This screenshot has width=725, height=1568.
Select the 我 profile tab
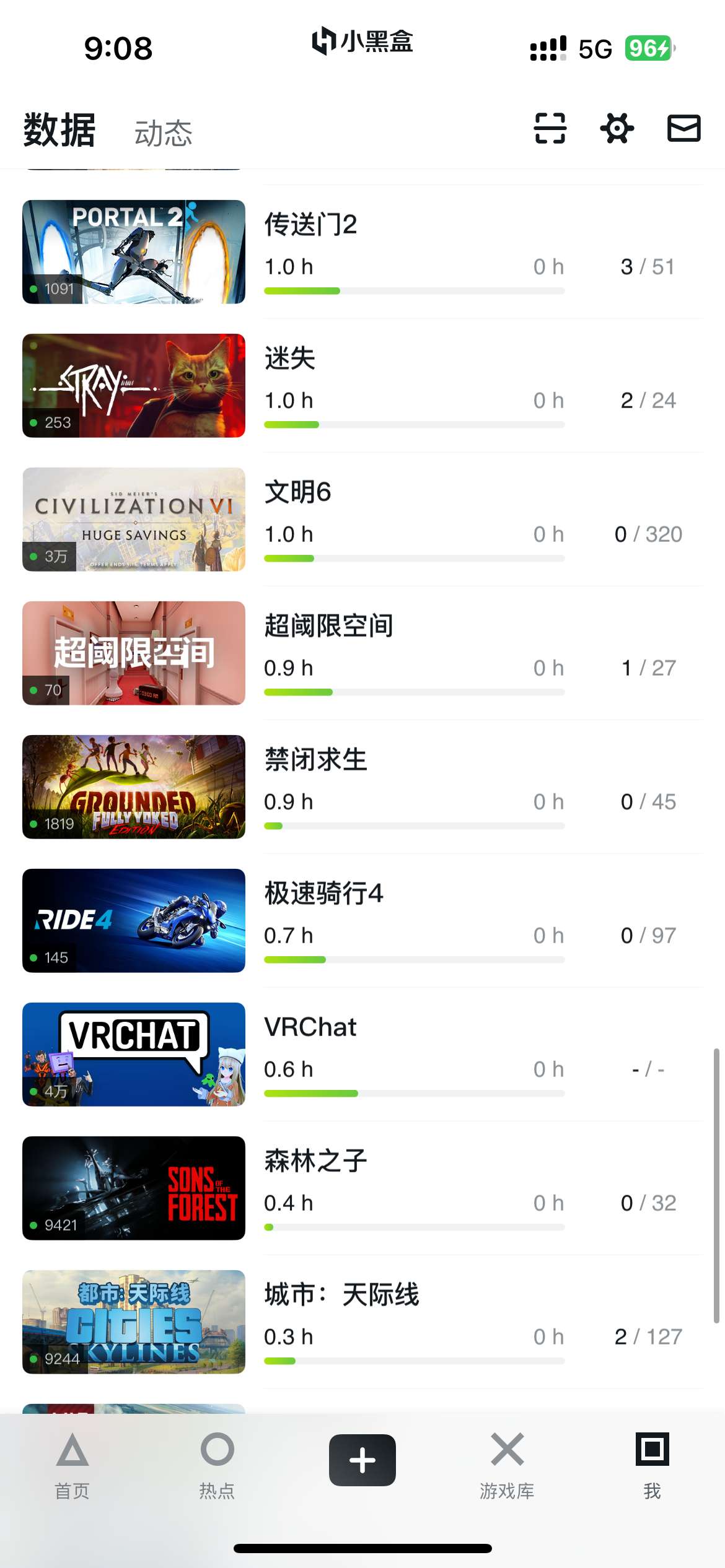pyautogui.click(x=652, y=1465)
